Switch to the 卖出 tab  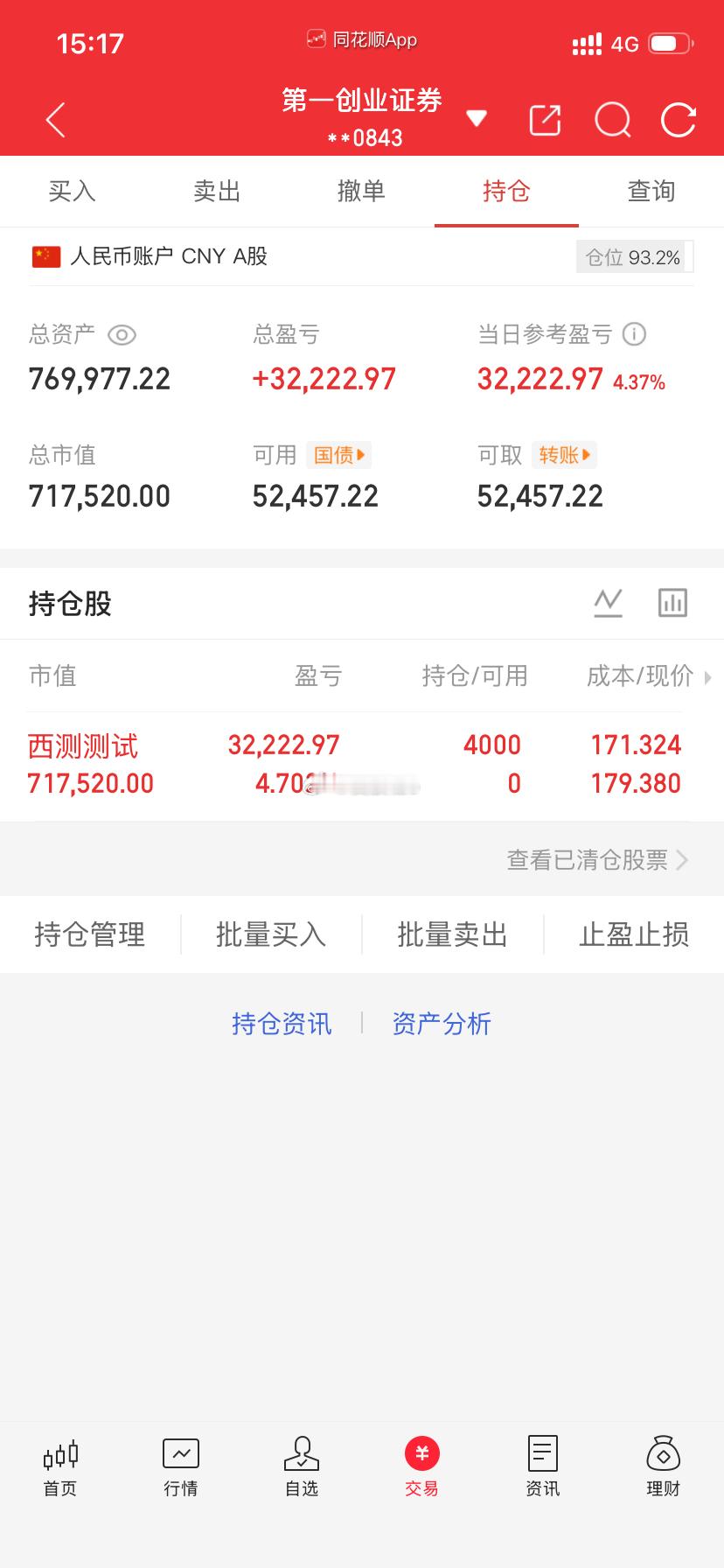click(x=217, y=192)
